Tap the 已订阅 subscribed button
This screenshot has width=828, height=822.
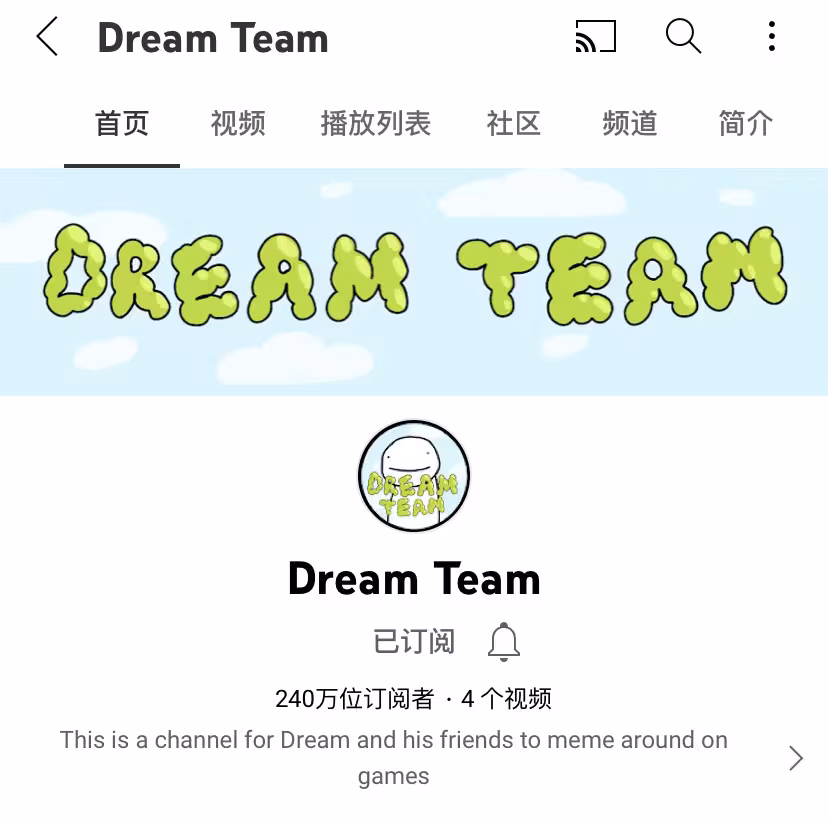pos(414,641)
